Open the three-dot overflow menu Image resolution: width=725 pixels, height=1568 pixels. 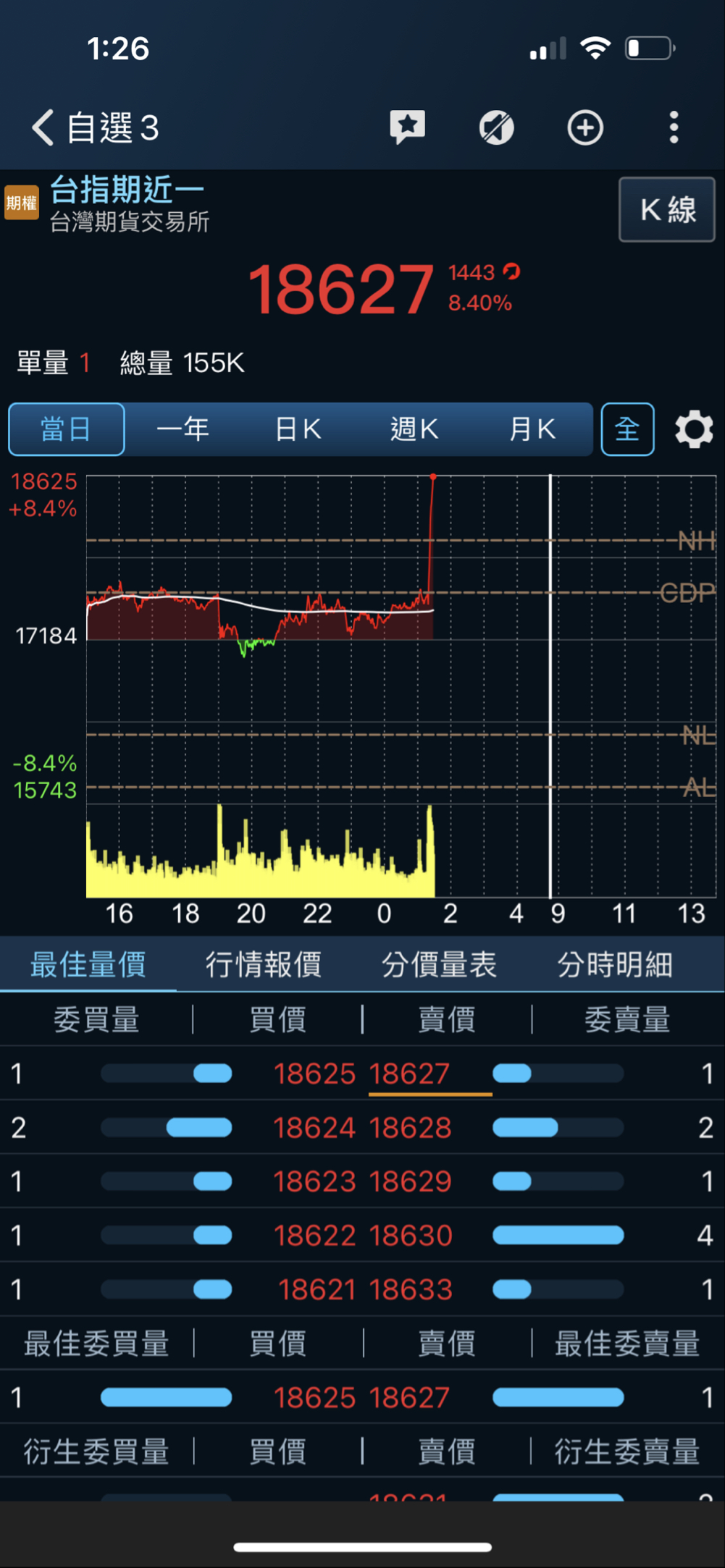674,128
